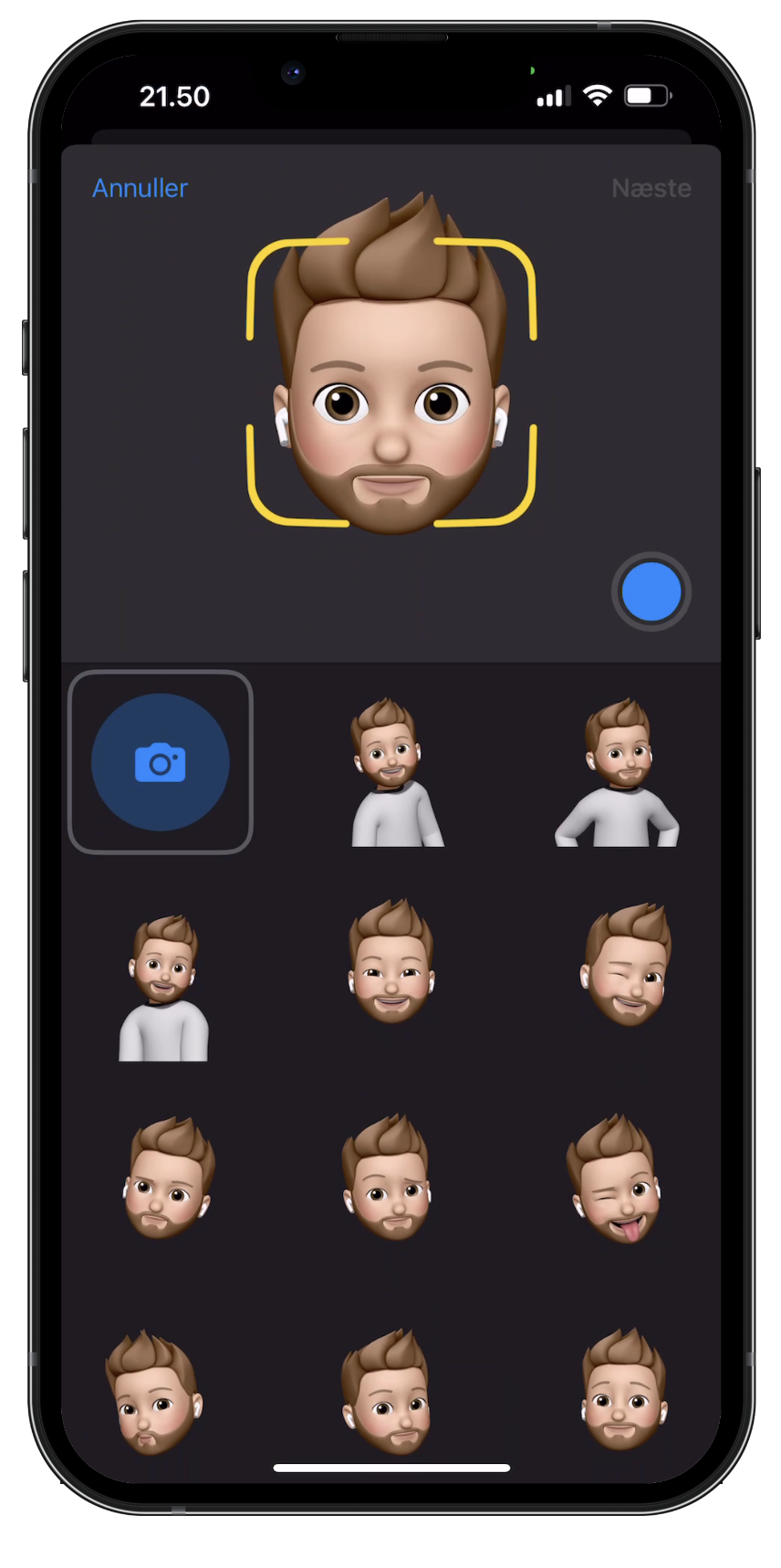Pick the smiling closed-eyes Memoji face
The height and width of the screenshot is (1568, 781).
[x=391, y=962]
